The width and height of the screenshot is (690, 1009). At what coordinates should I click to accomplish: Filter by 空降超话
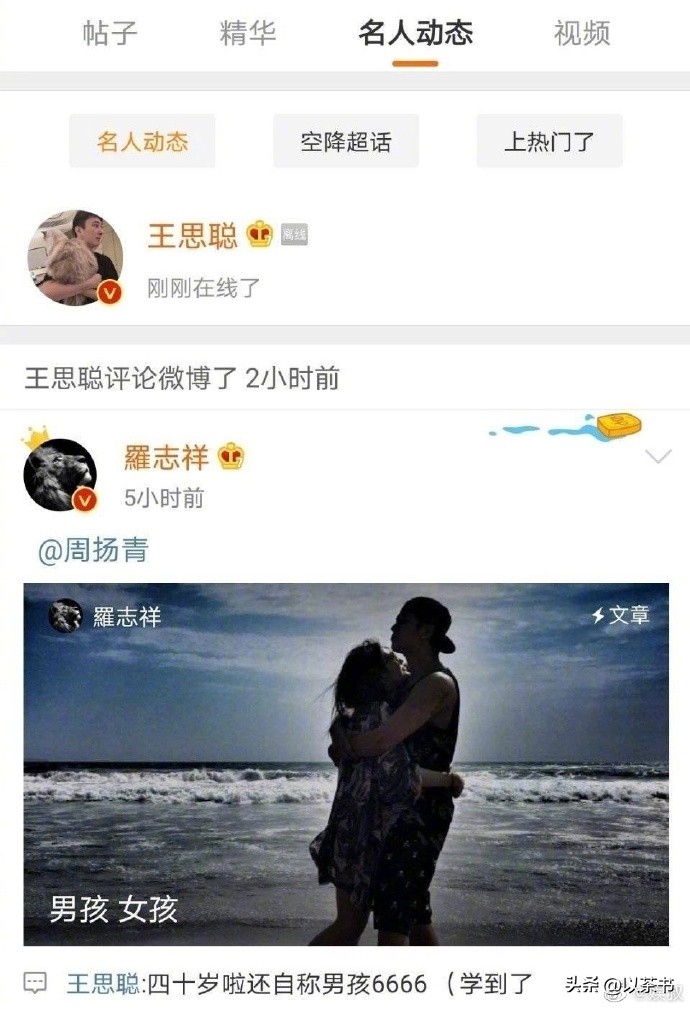pos(345,141)
